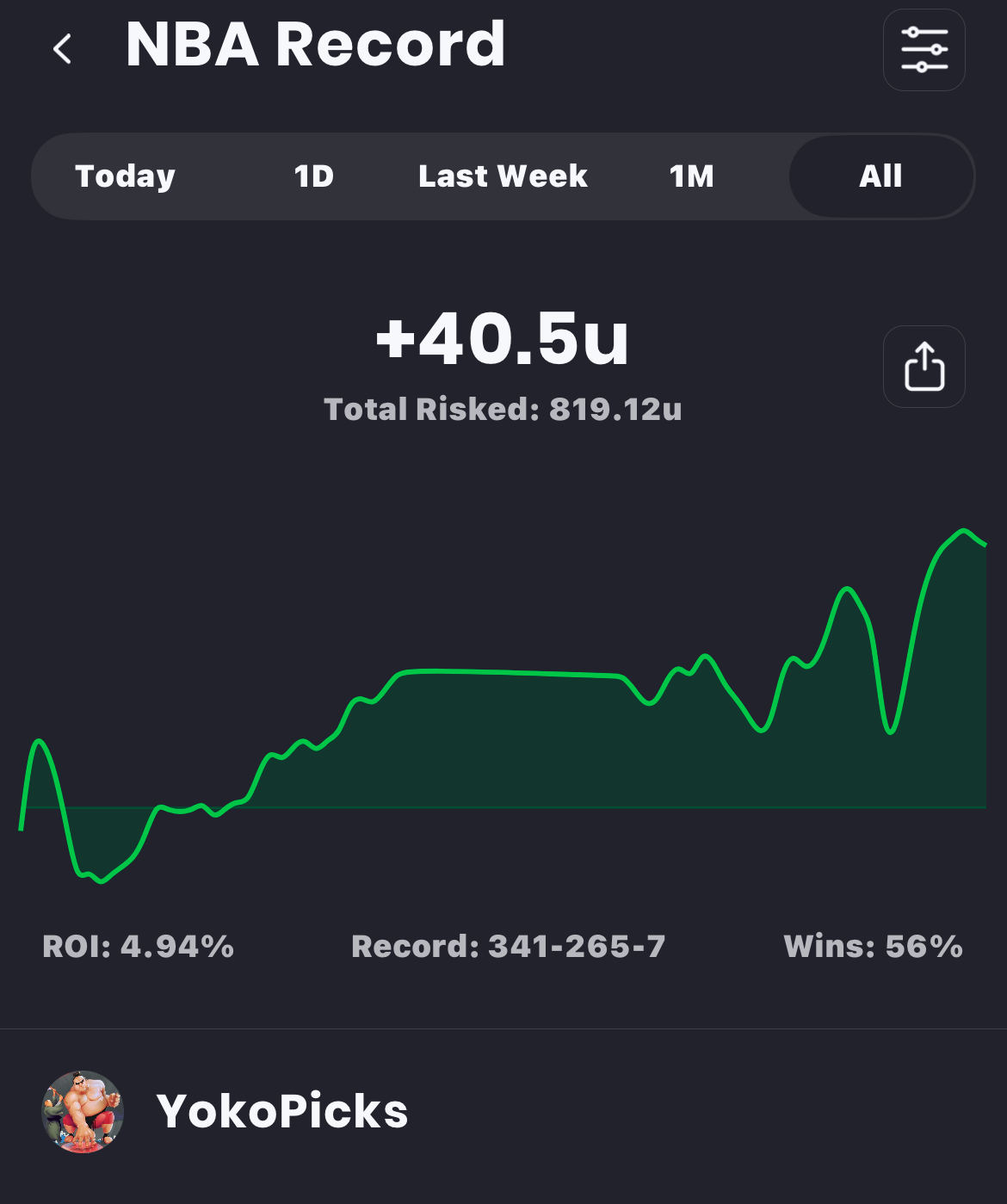Switch to the 1M range
The image size is (1007, 1204).
click(x=691, y=176)
